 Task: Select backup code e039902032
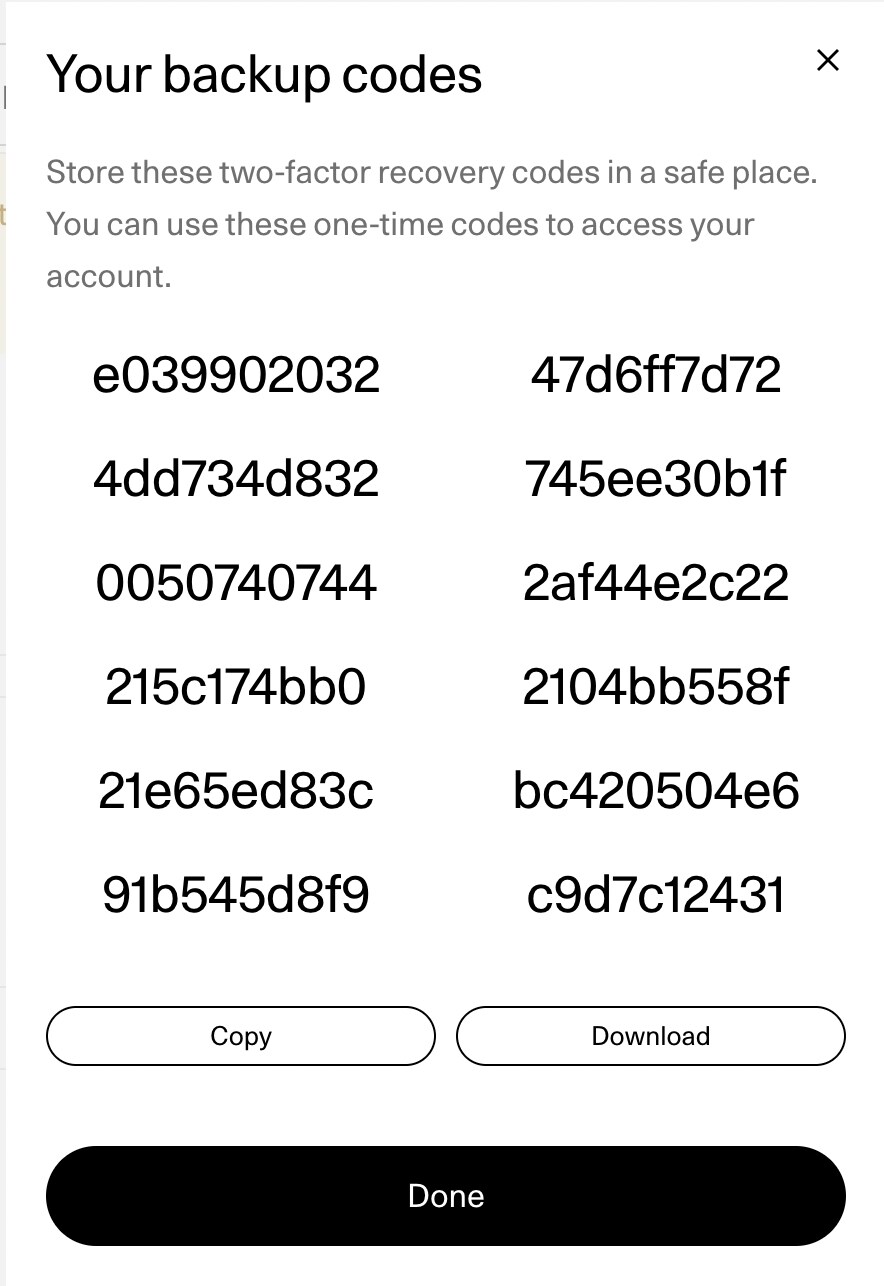point(236,374)
